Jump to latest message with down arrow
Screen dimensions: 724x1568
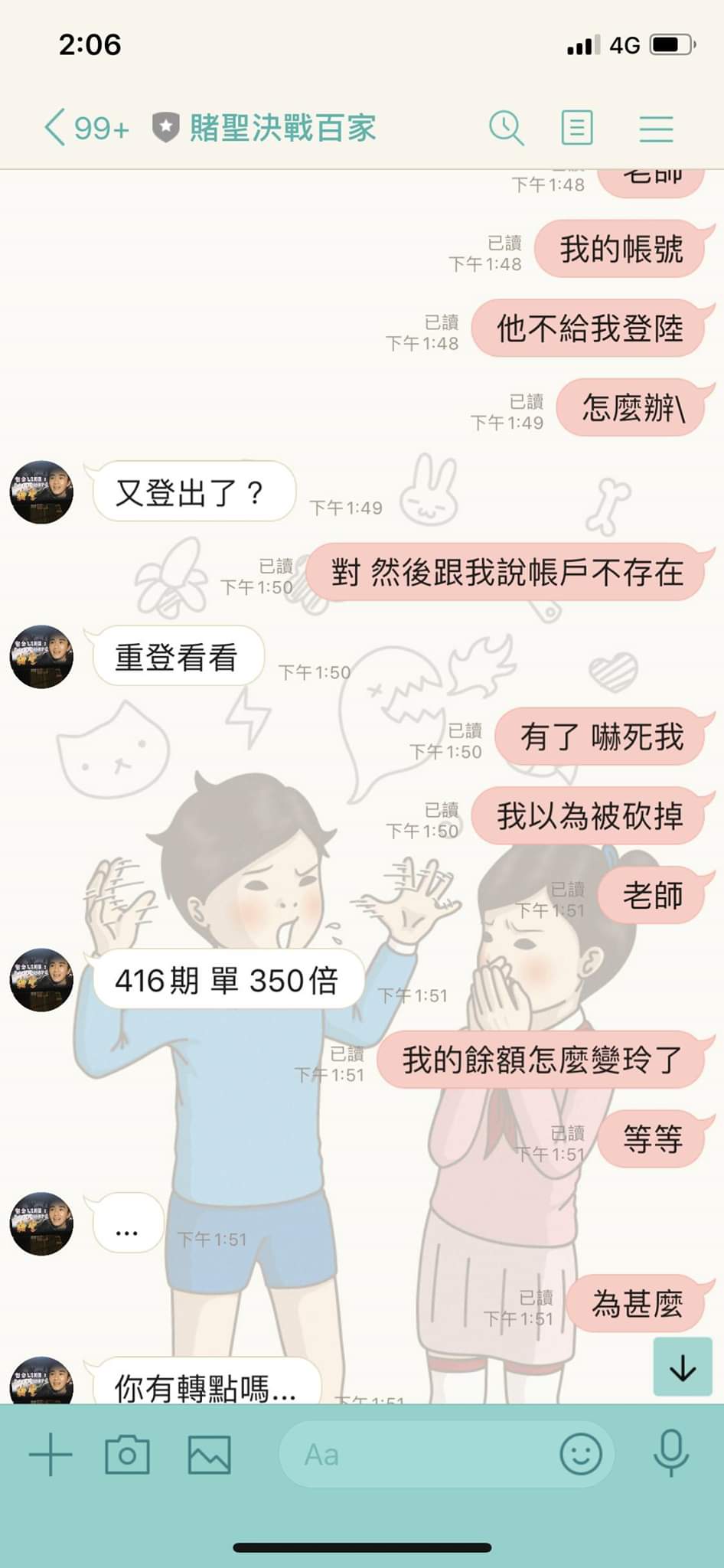(x=682, y=1367)
